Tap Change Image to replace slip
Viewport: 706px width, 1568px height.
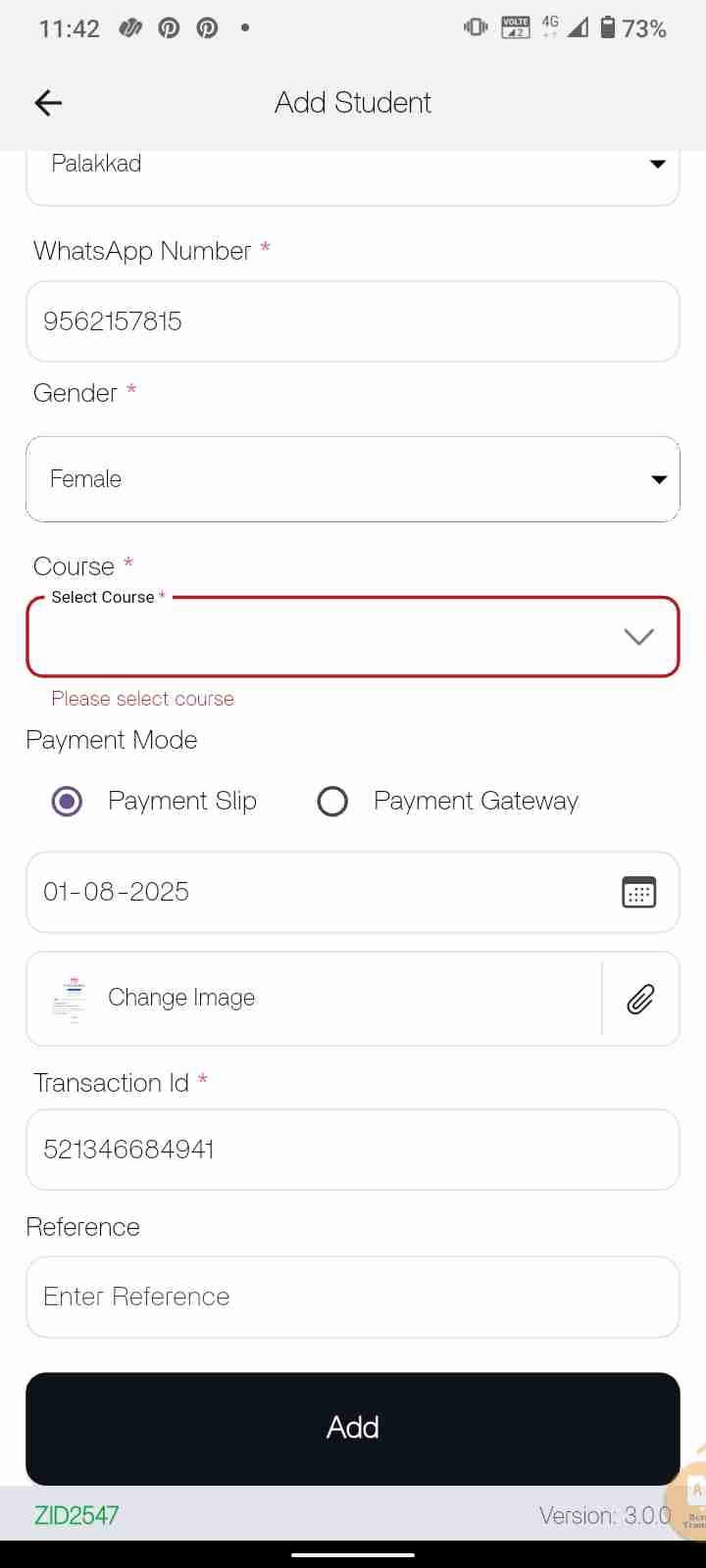pyautogui.click(x=181, y=998)
